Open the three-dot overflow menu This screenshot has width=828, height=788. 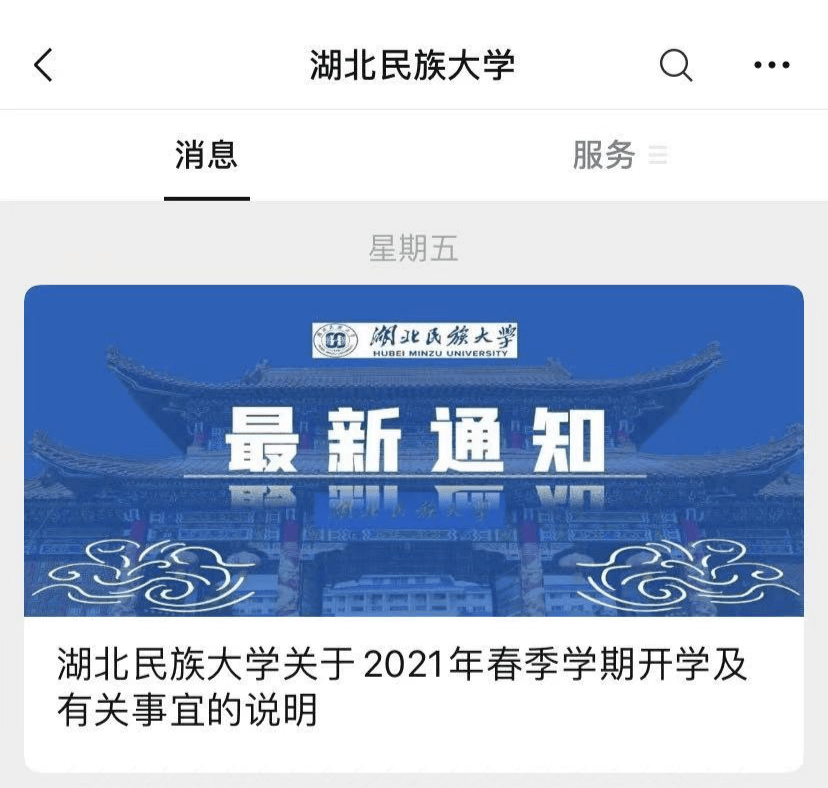[771, 66]
